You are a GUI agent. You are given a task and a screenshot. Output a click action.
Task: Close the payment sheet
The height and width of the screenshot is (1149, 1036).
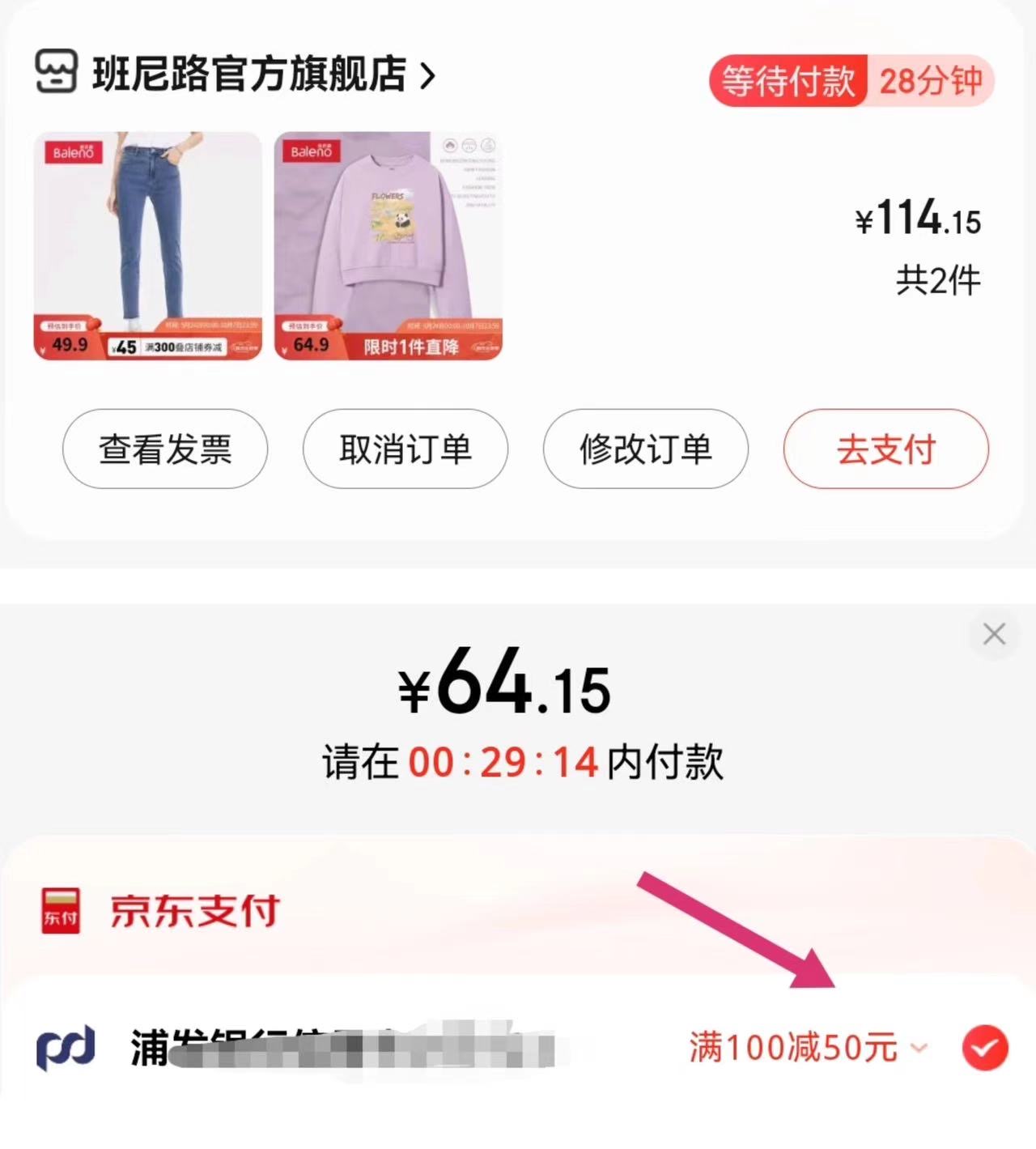point(994,633)
